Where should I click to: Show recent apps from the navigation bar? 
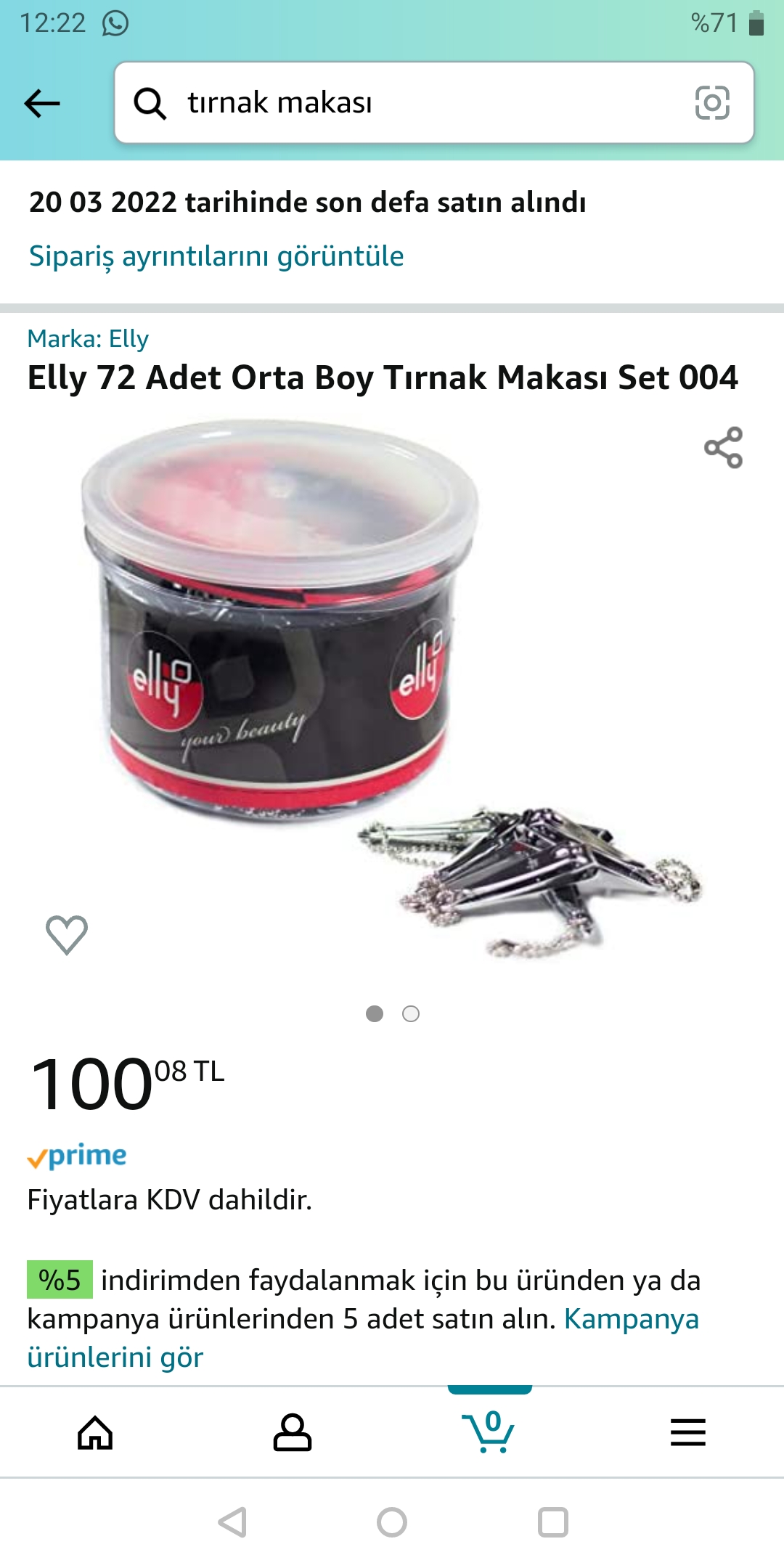pyautogui.click(x=552, y=1522)
